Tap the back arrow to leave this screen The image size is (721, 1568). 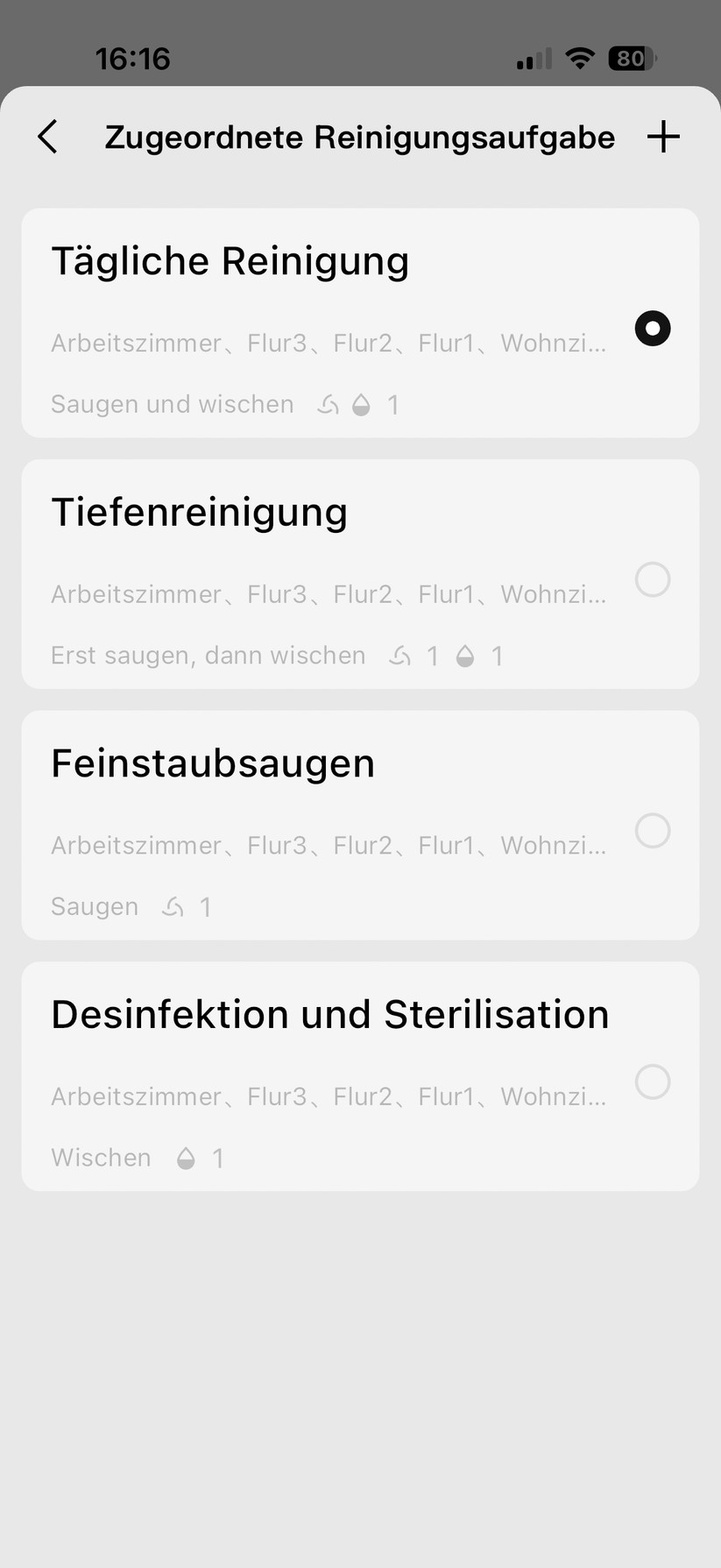point(48,137)
